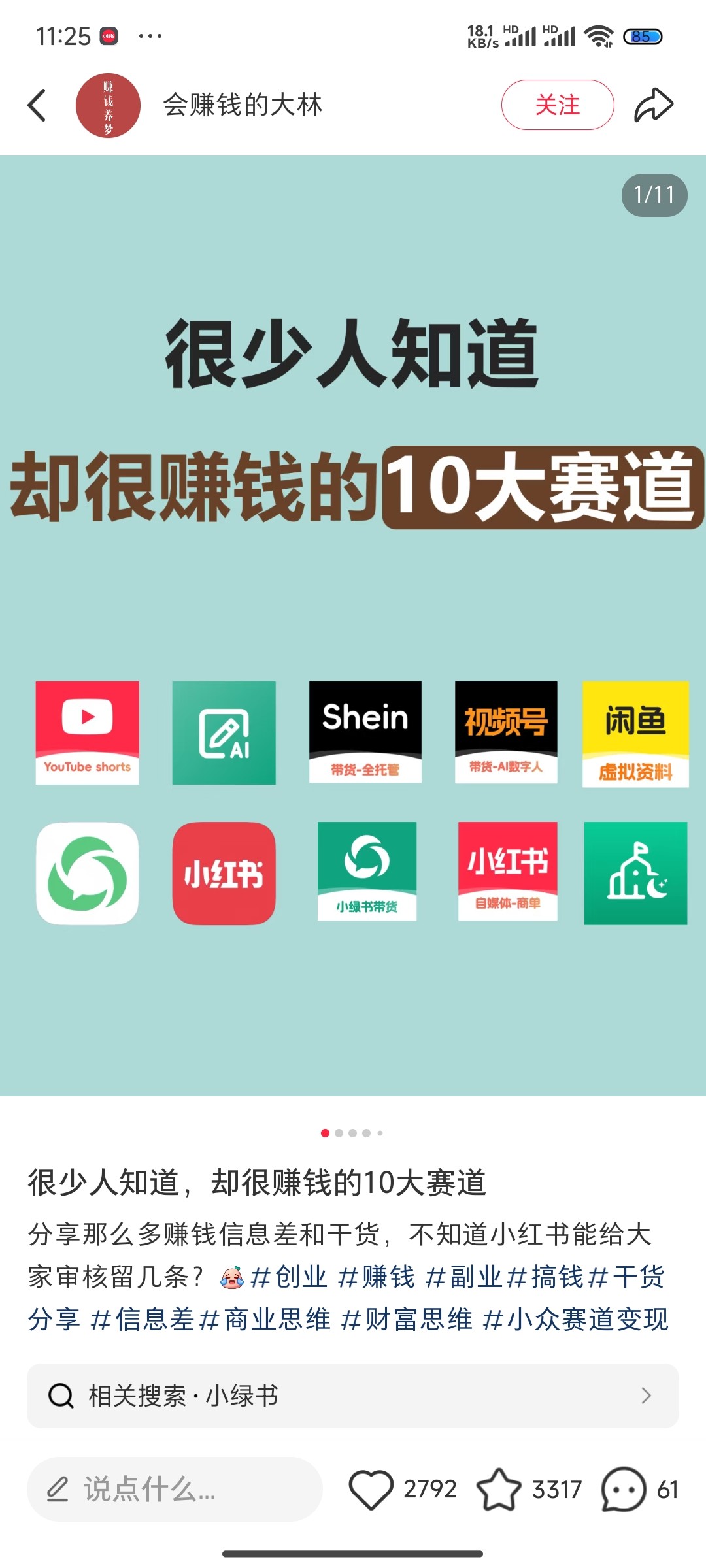Go back using the top arrow
The image size is (706, 1568).
(x=37, y=105)
